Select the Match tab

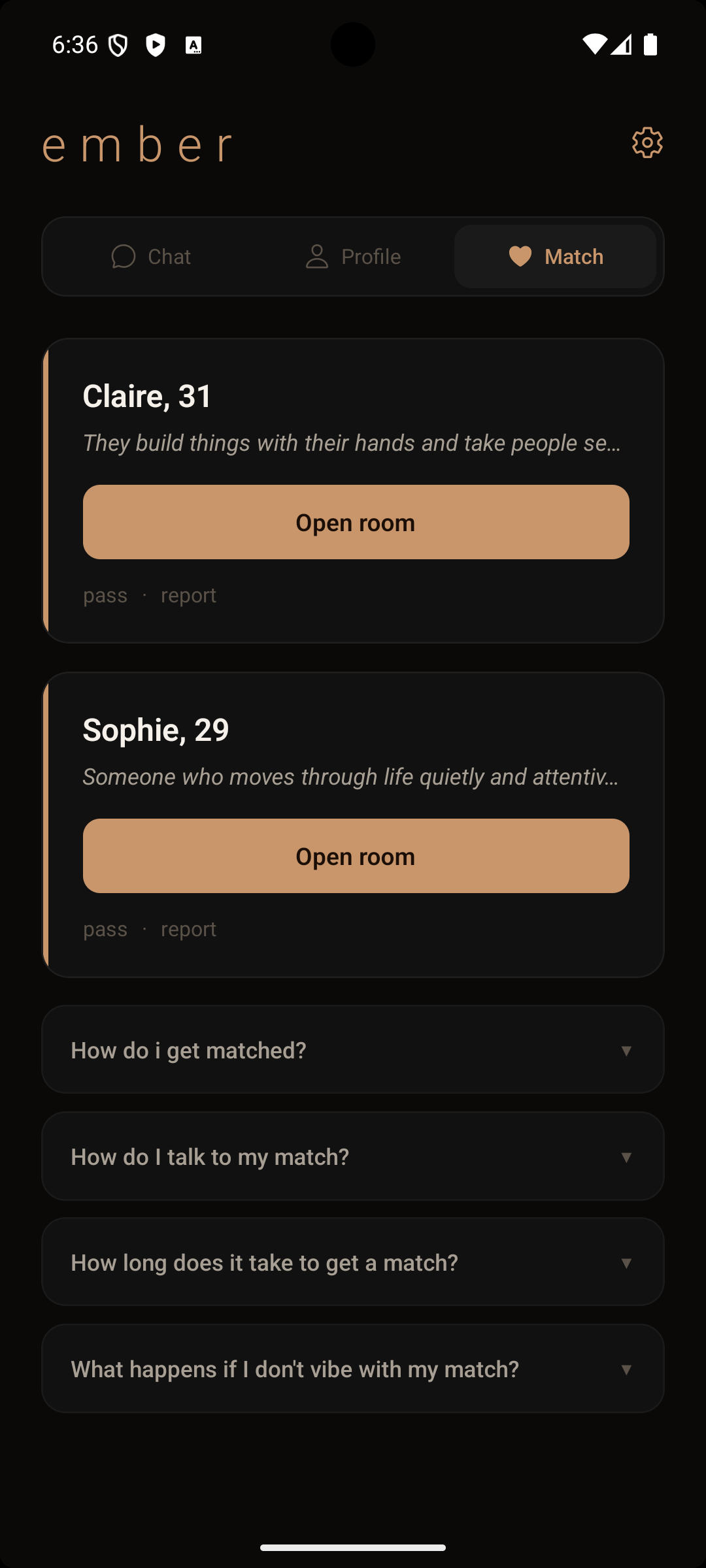tap(555, 256)
